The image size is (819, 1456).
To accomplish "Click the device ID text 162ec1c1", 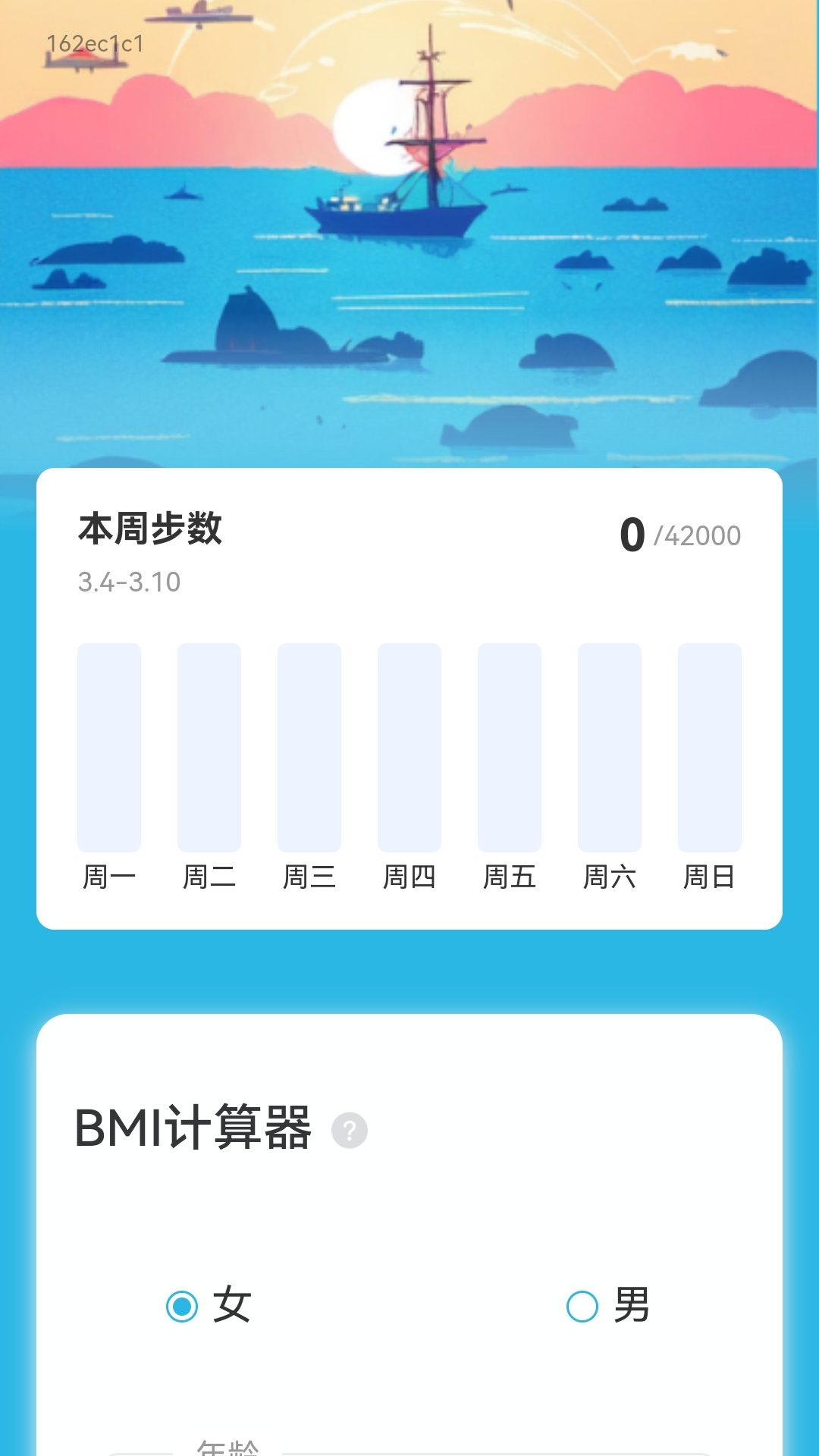I will tap(96, 43).
